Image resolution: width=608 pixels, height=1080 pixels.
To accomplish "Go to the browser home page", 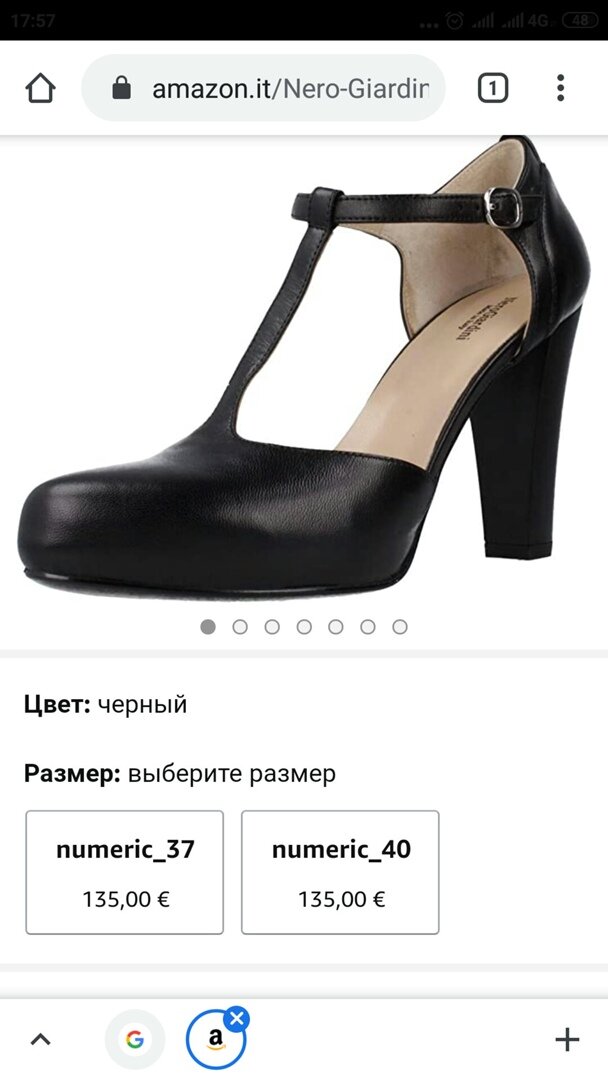I will click(41, 88).
